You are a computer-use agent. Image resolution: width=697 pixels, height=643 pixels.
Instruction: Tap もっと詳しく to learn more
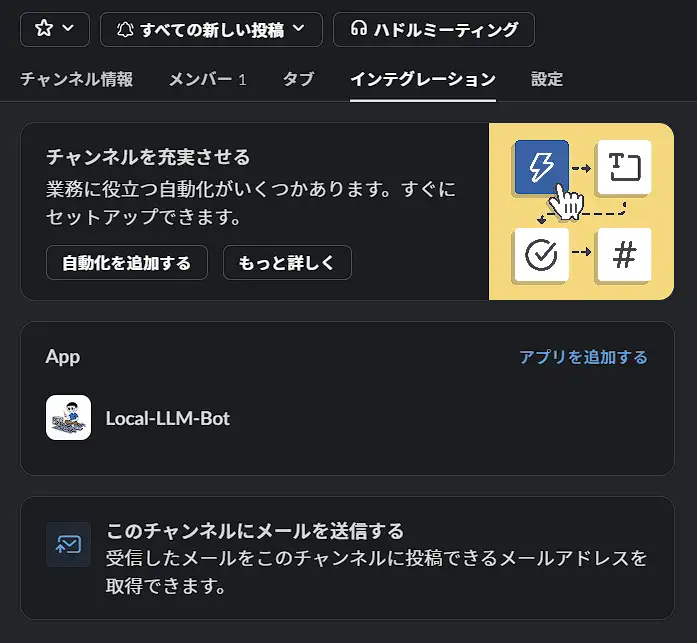(x=287, y=263)
